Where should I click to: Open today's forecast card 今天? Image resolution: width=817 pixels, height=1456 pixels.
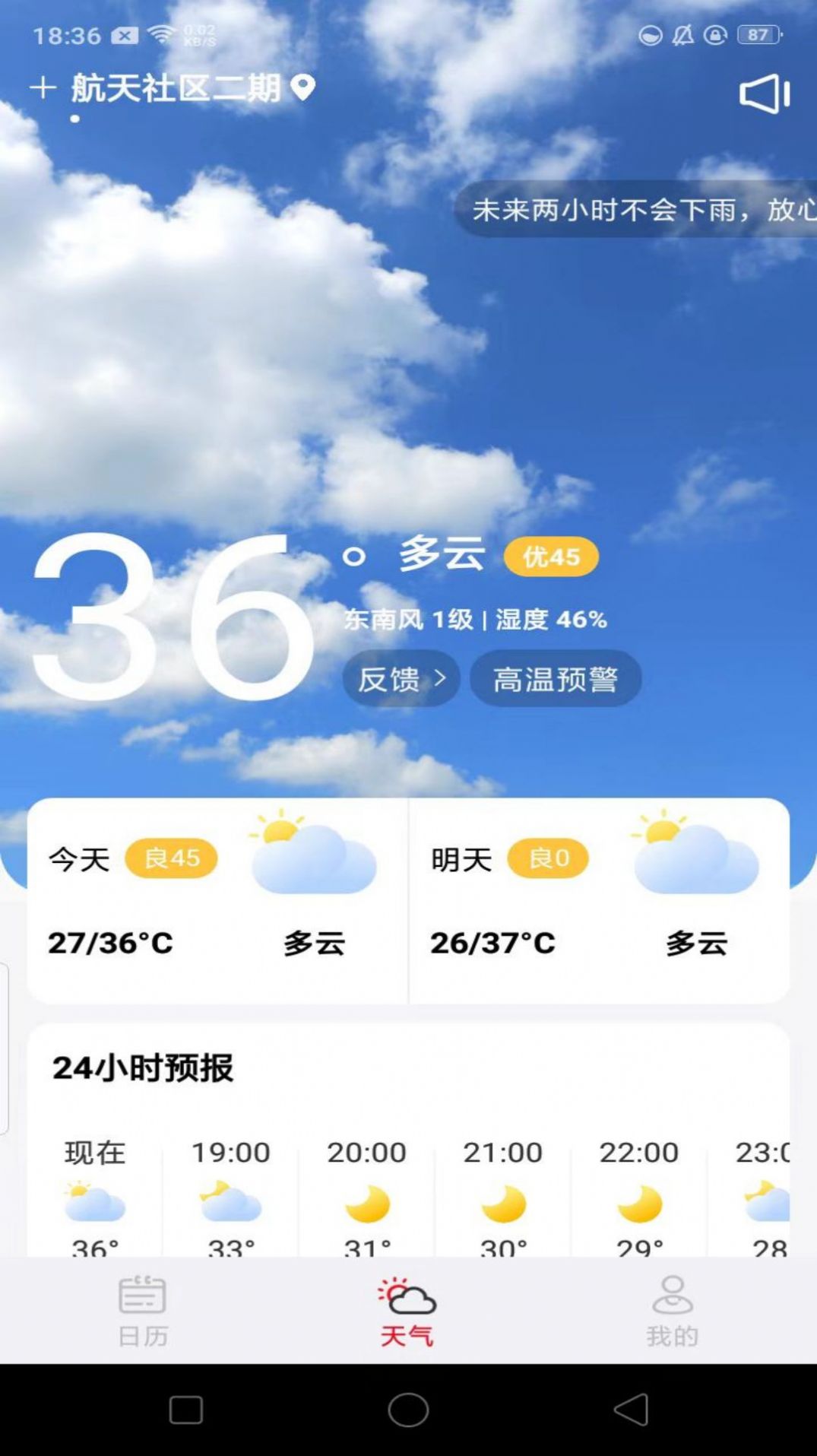click(217, 900)
